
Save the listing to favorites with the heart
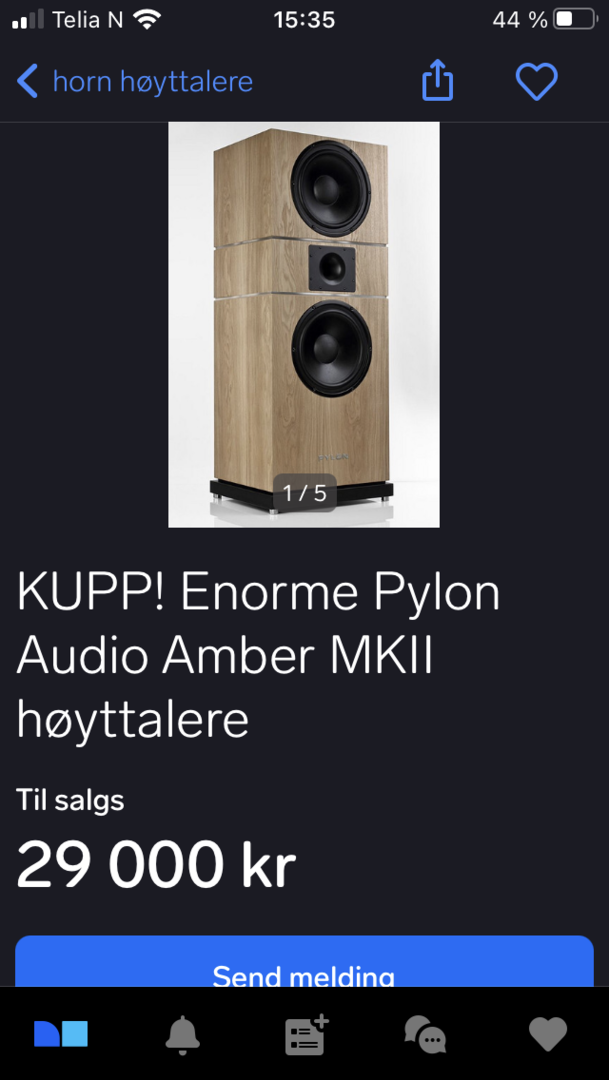pyautogui.click(x=536, y=81)
